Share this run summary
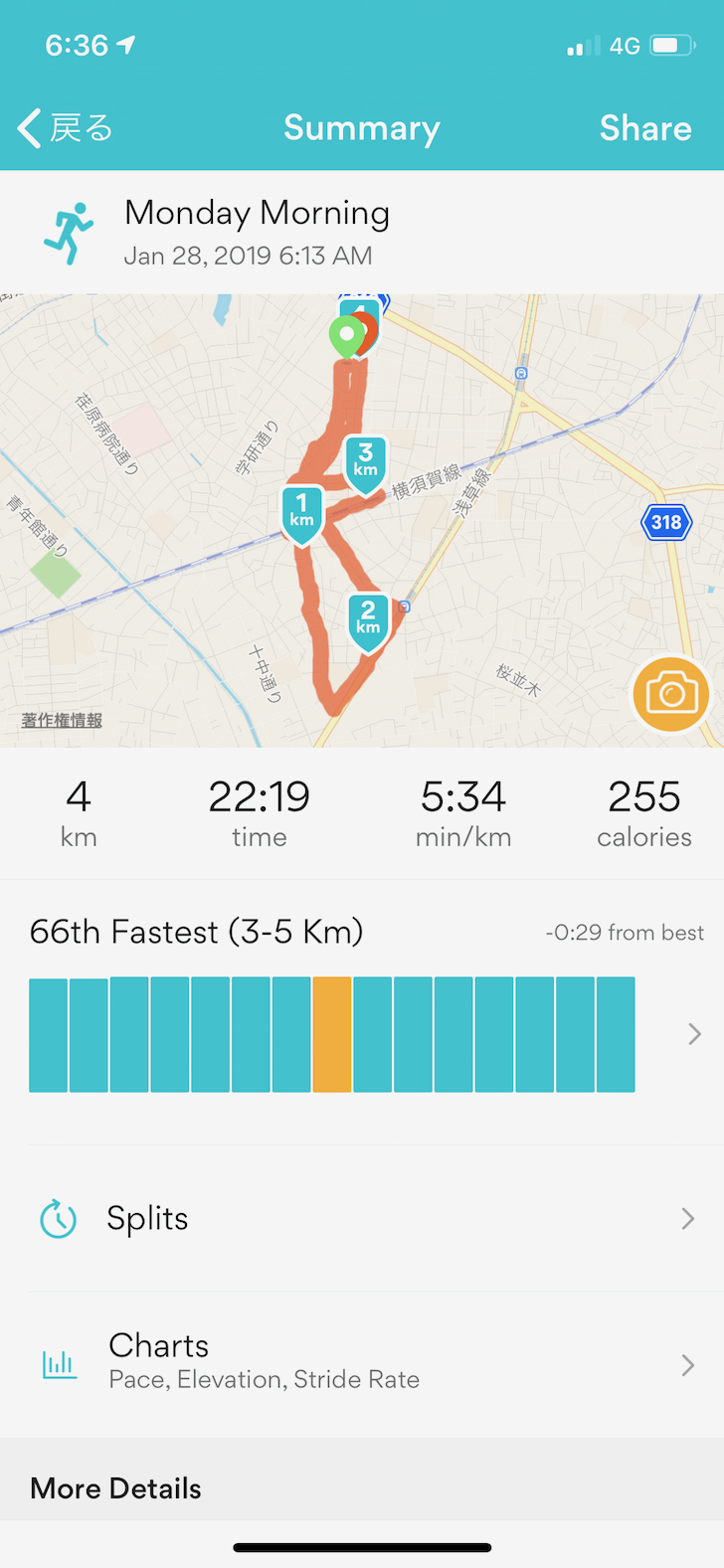 (x=644, y=128)
